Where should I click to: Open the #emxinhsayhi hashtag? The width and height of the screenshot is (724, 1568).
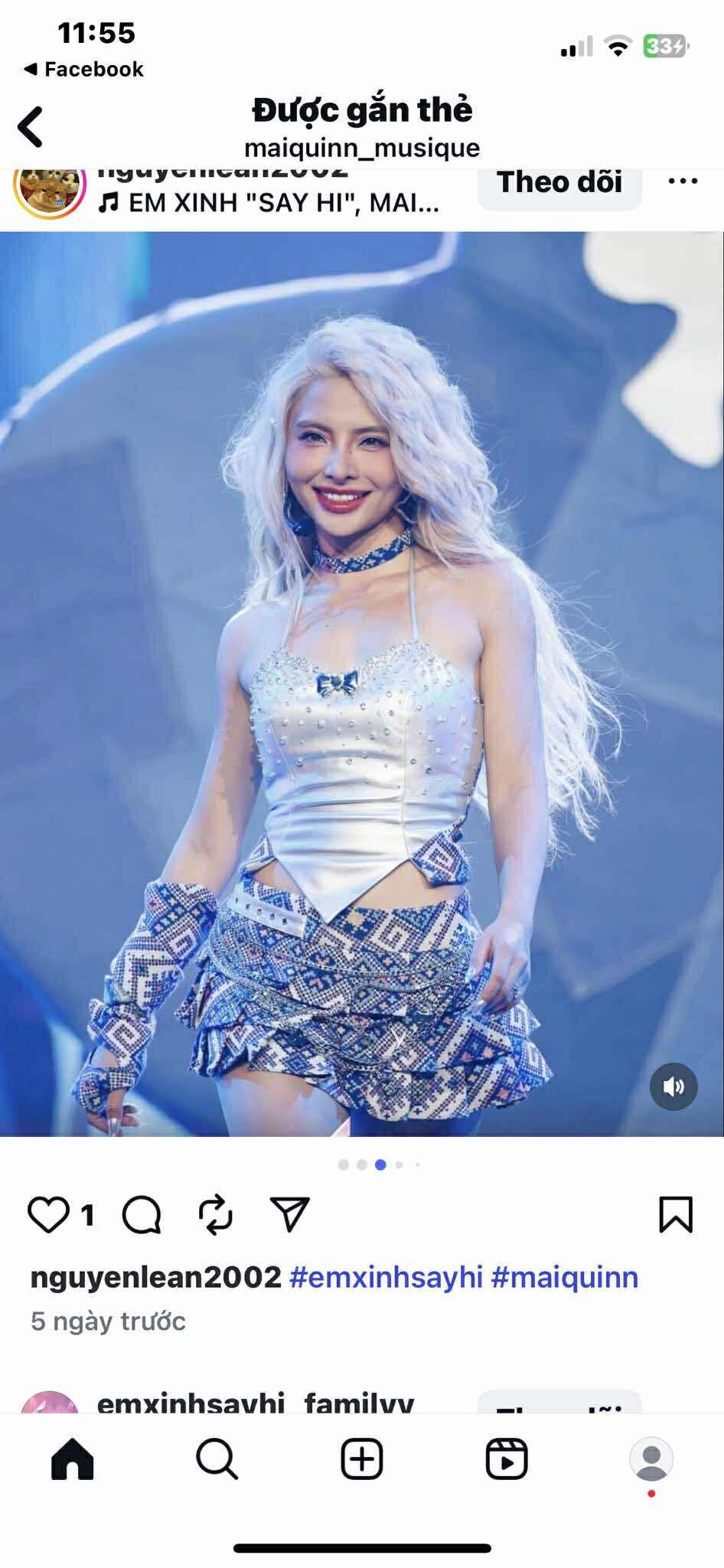(386, 1277)
